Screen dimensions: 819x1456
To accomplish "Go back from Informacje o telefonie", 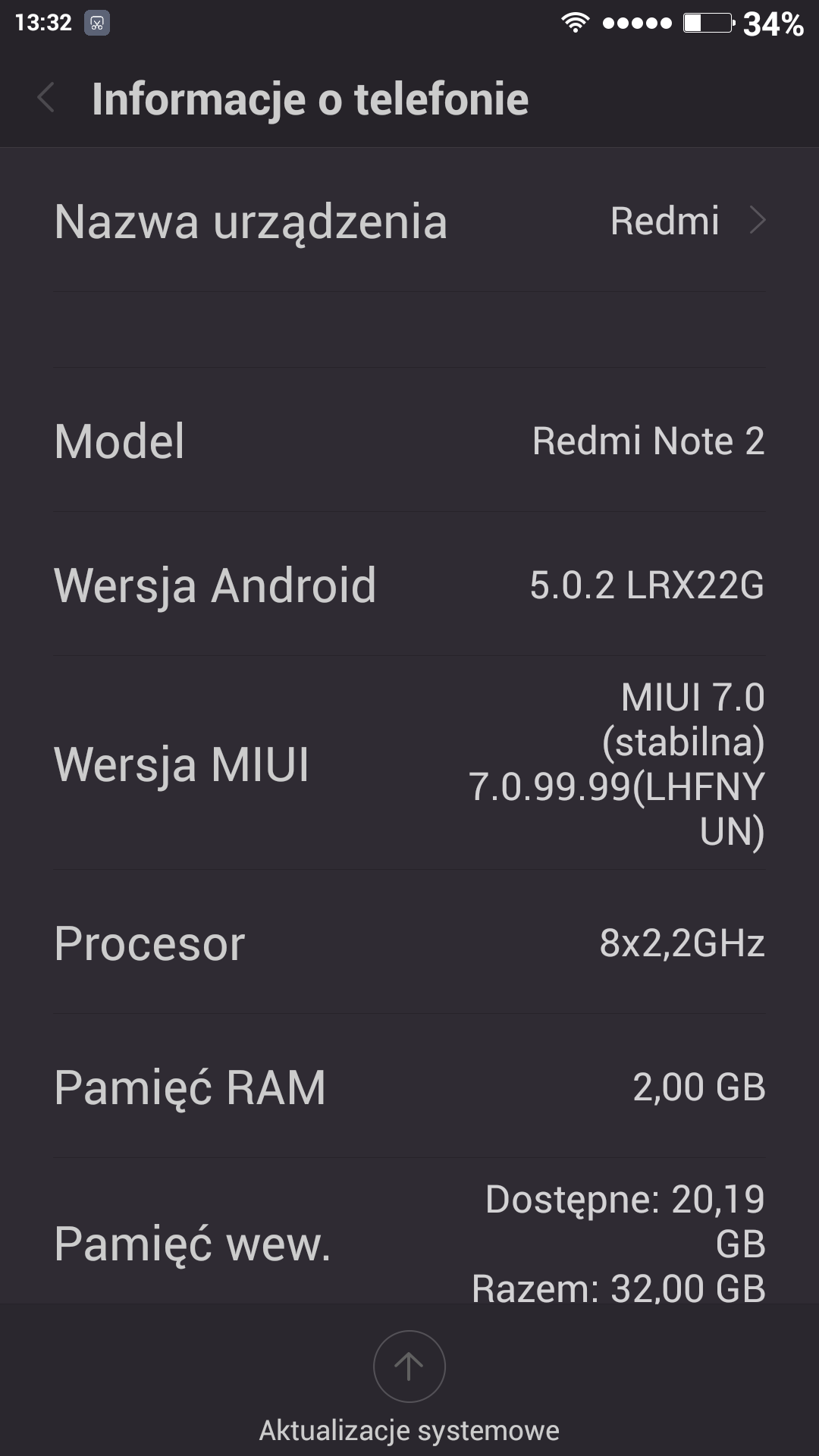I will point(47,99).
